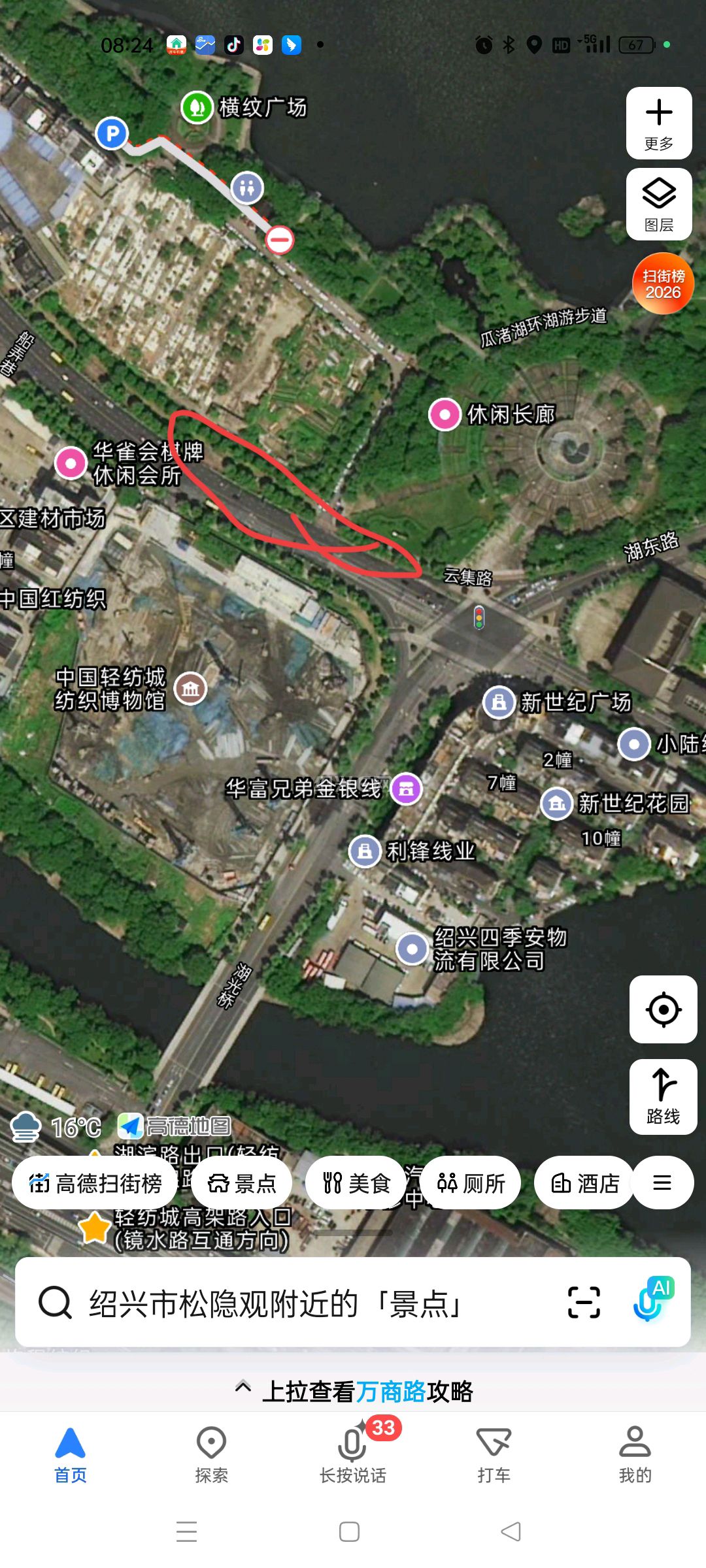
Task: Select the 景点 chip
Action: pyautogui.click(x=242, y=1183)
